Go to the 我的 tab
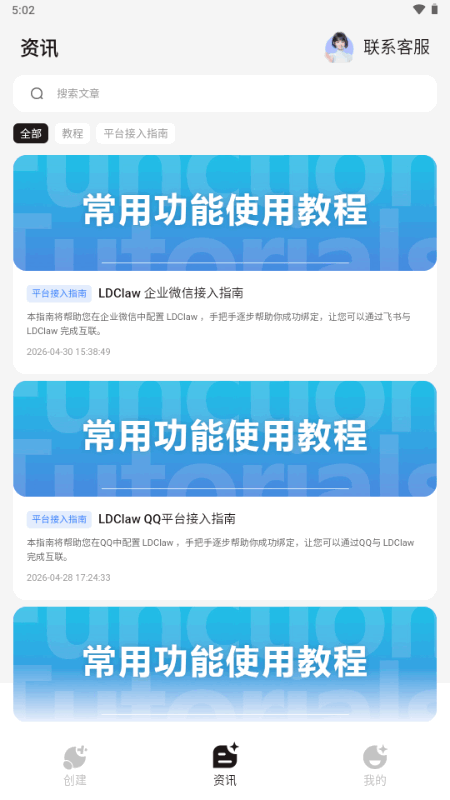This screenshot has width=450, height=800. tap(375, 764)
